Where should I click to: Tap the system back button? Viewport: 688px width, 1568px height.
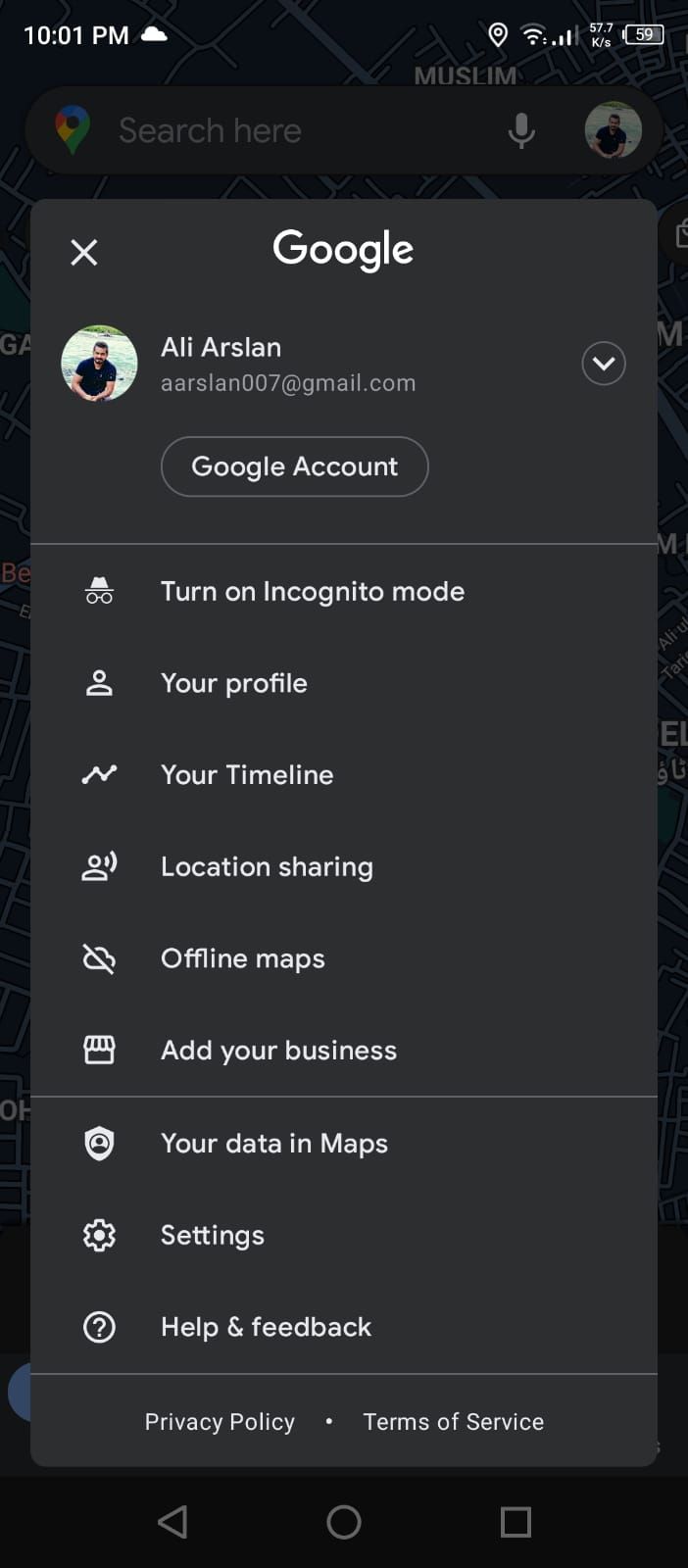(x=172, y=1522)
